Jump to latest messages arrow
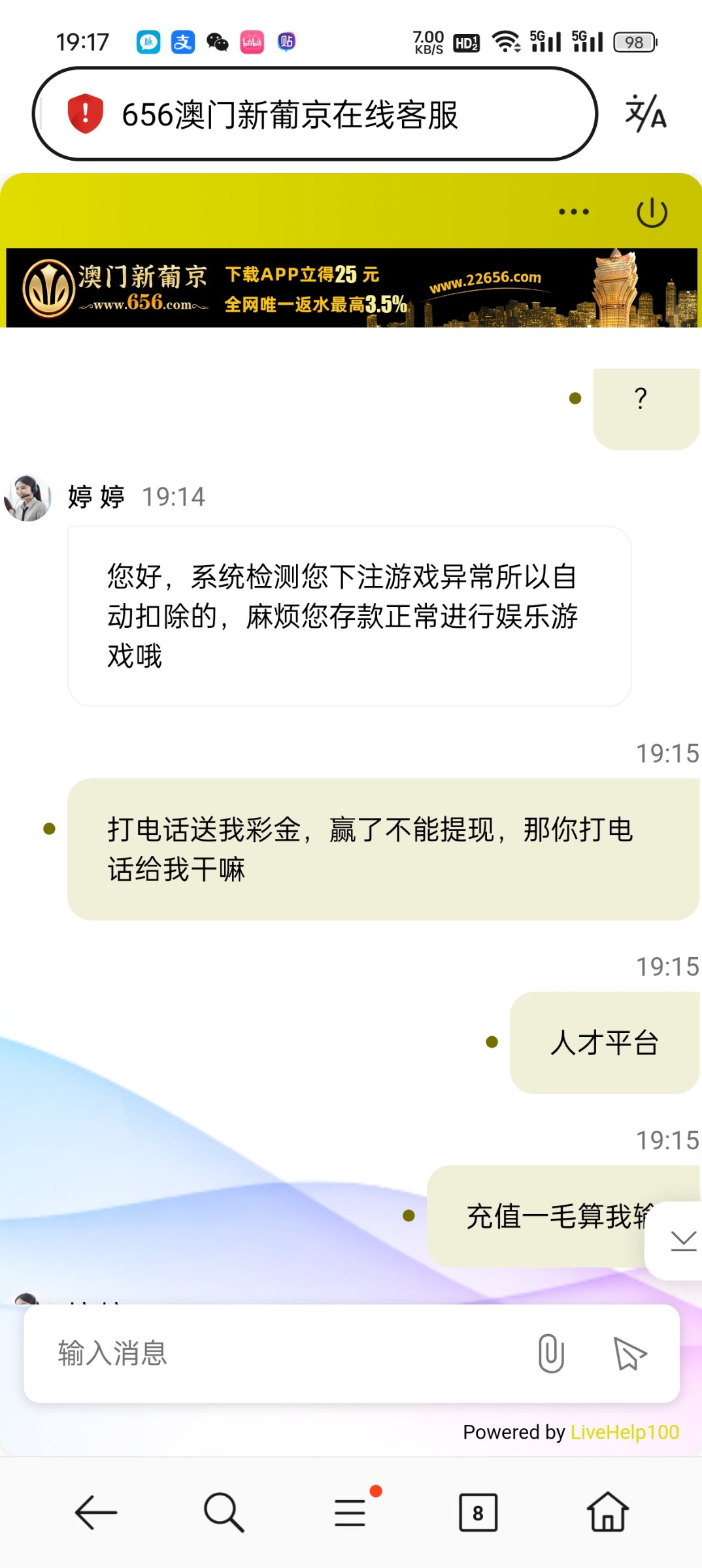This screenshot has height=1568, width=702. [x=682, y=1240]
